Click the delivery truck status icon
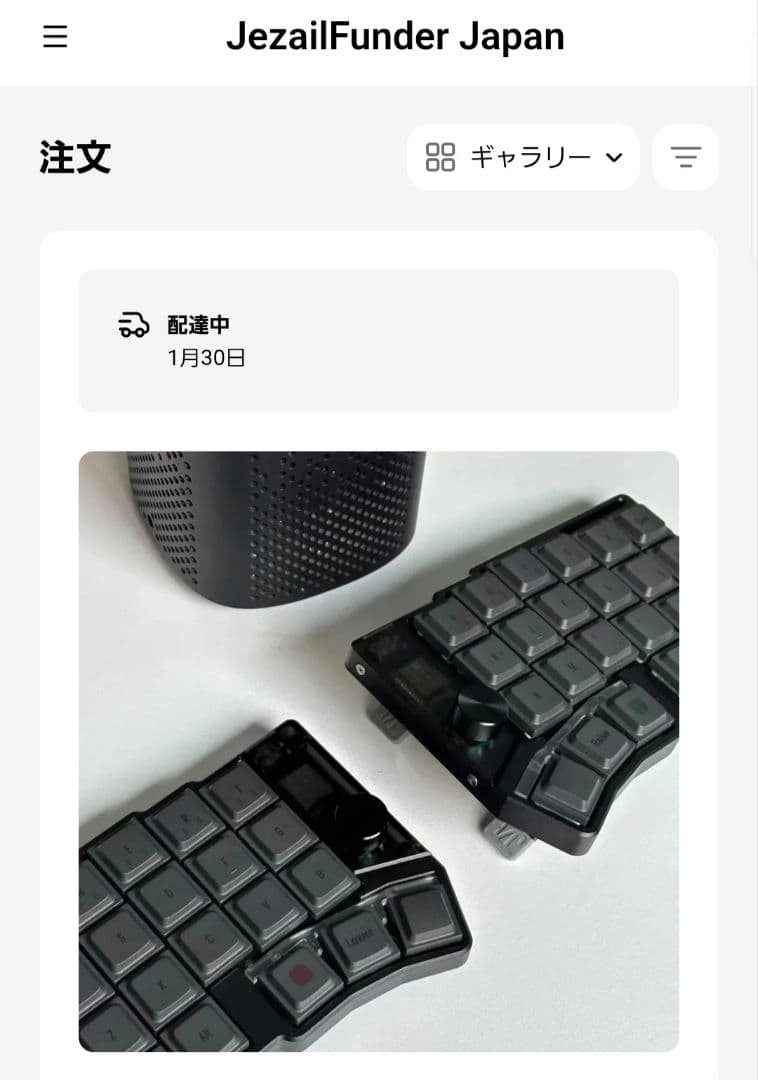The image size is (758, 1080). 131,323
